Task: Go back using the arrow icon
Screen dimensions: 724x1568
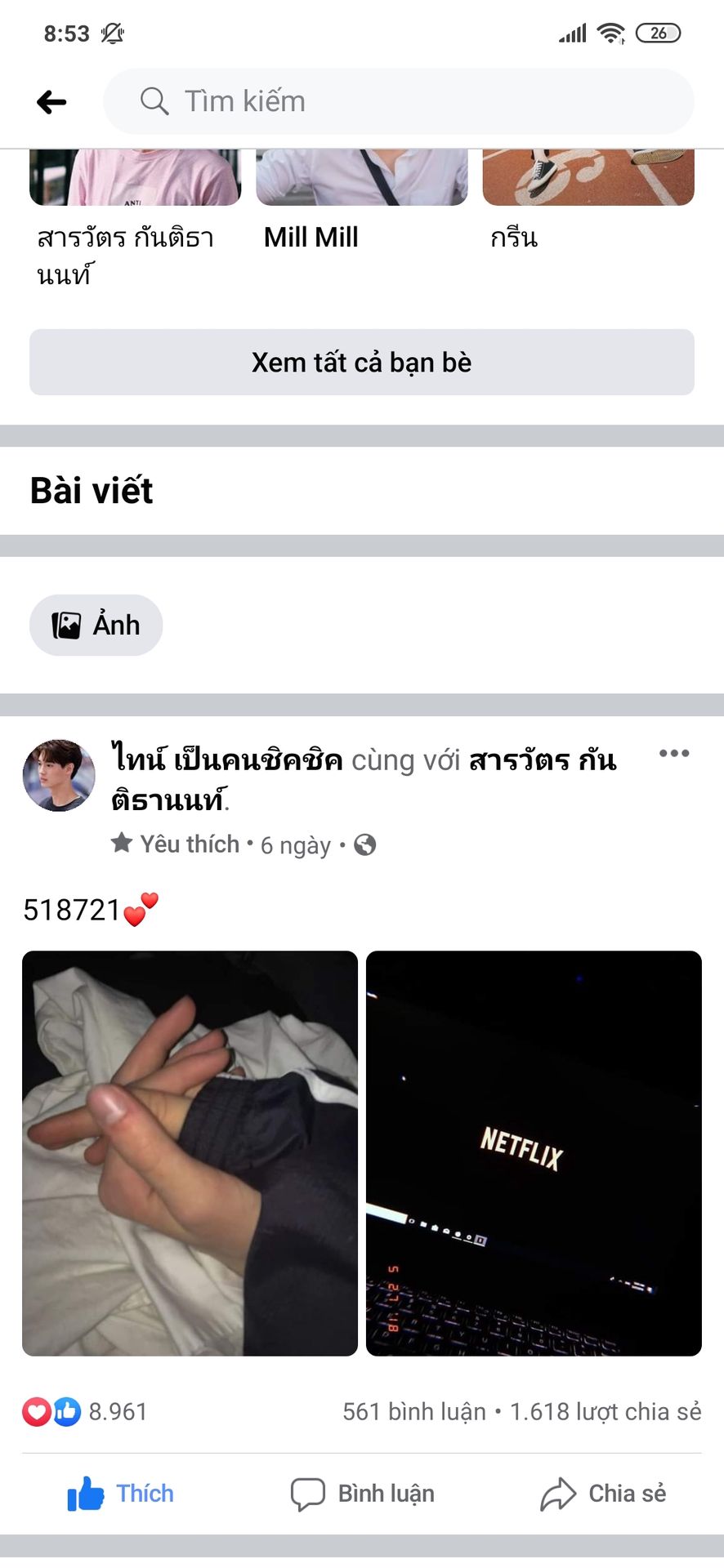Action: (x=51, y=102)
